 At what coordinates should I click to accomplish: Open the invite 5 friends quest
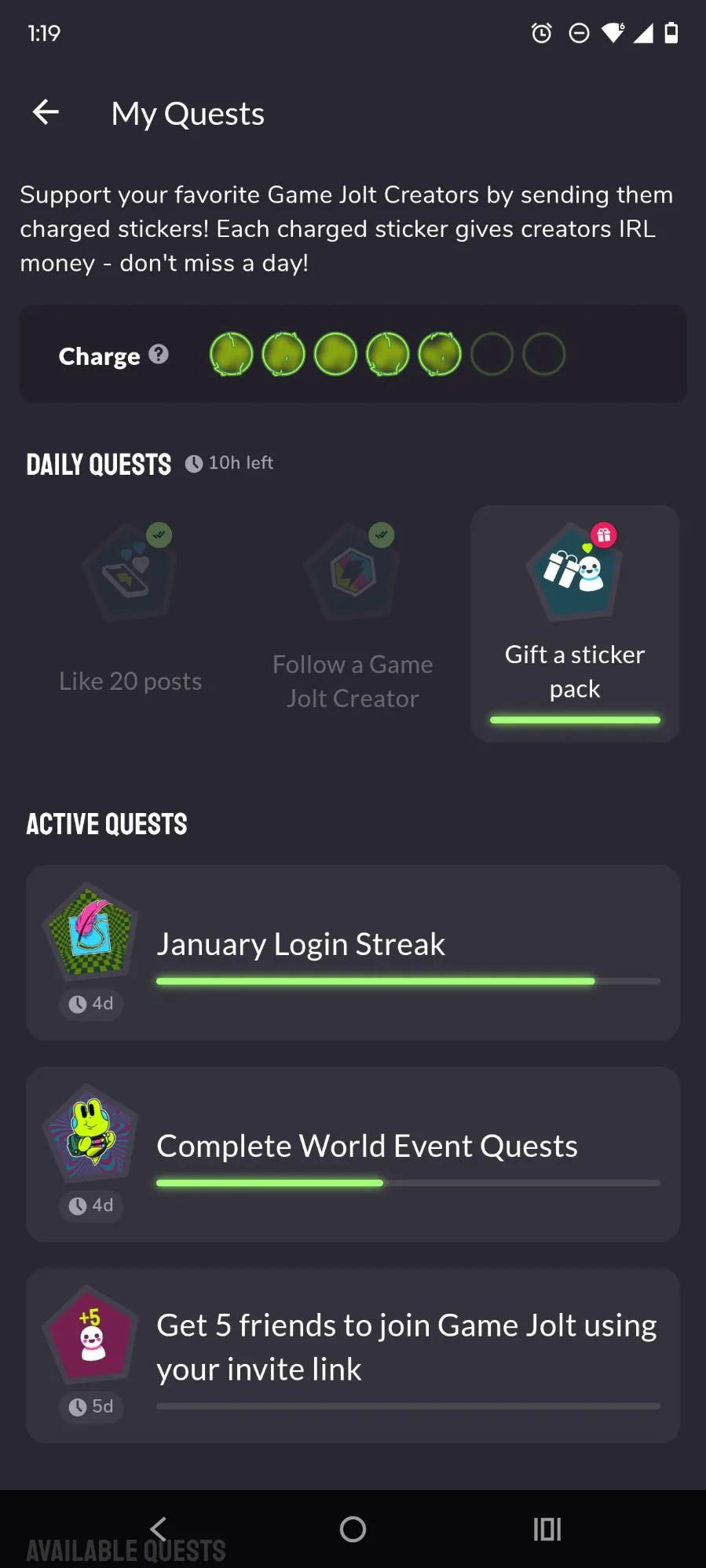353,1355
